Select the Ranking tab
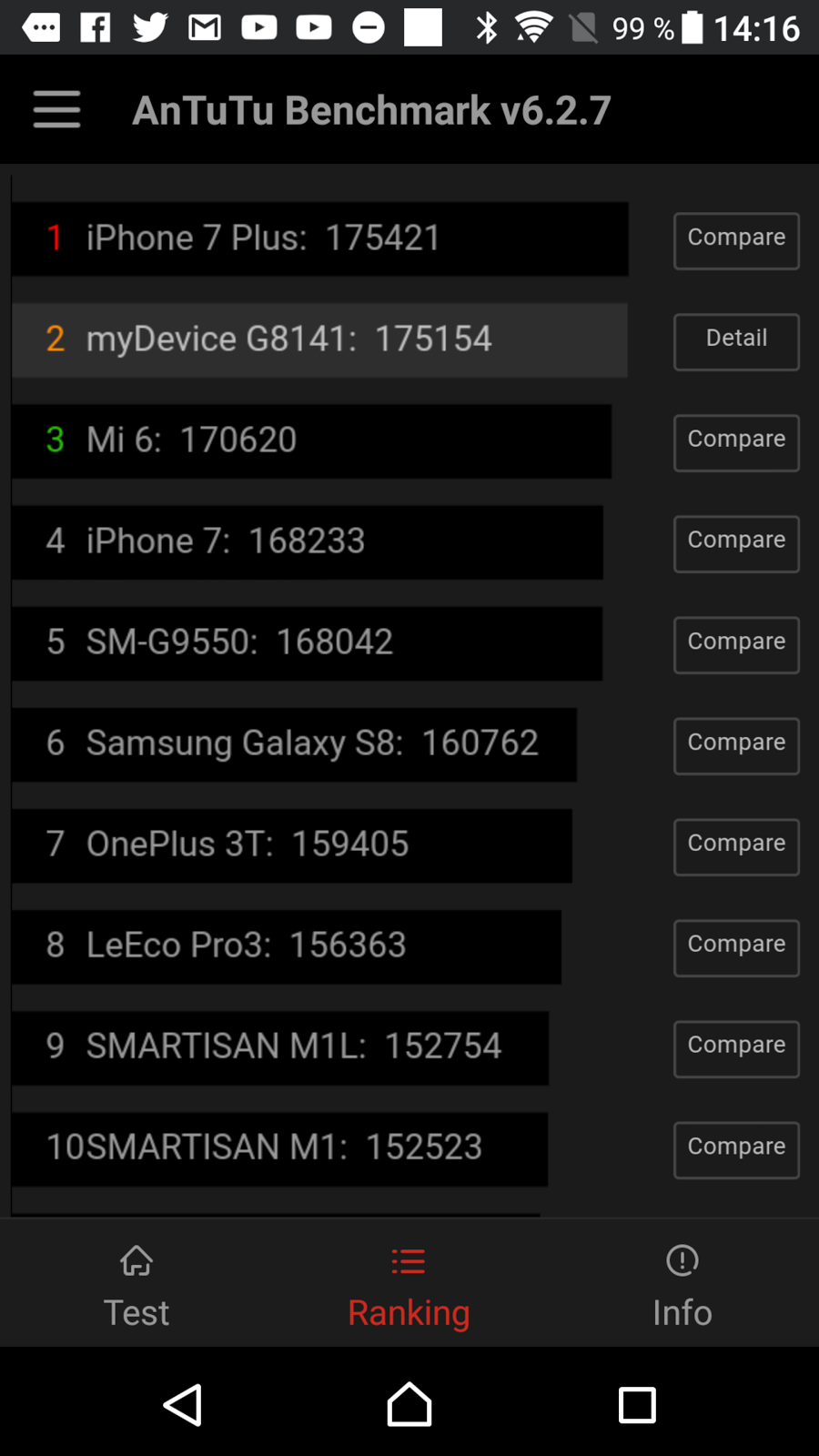Screen dimensions: 819x1456 409,1285
